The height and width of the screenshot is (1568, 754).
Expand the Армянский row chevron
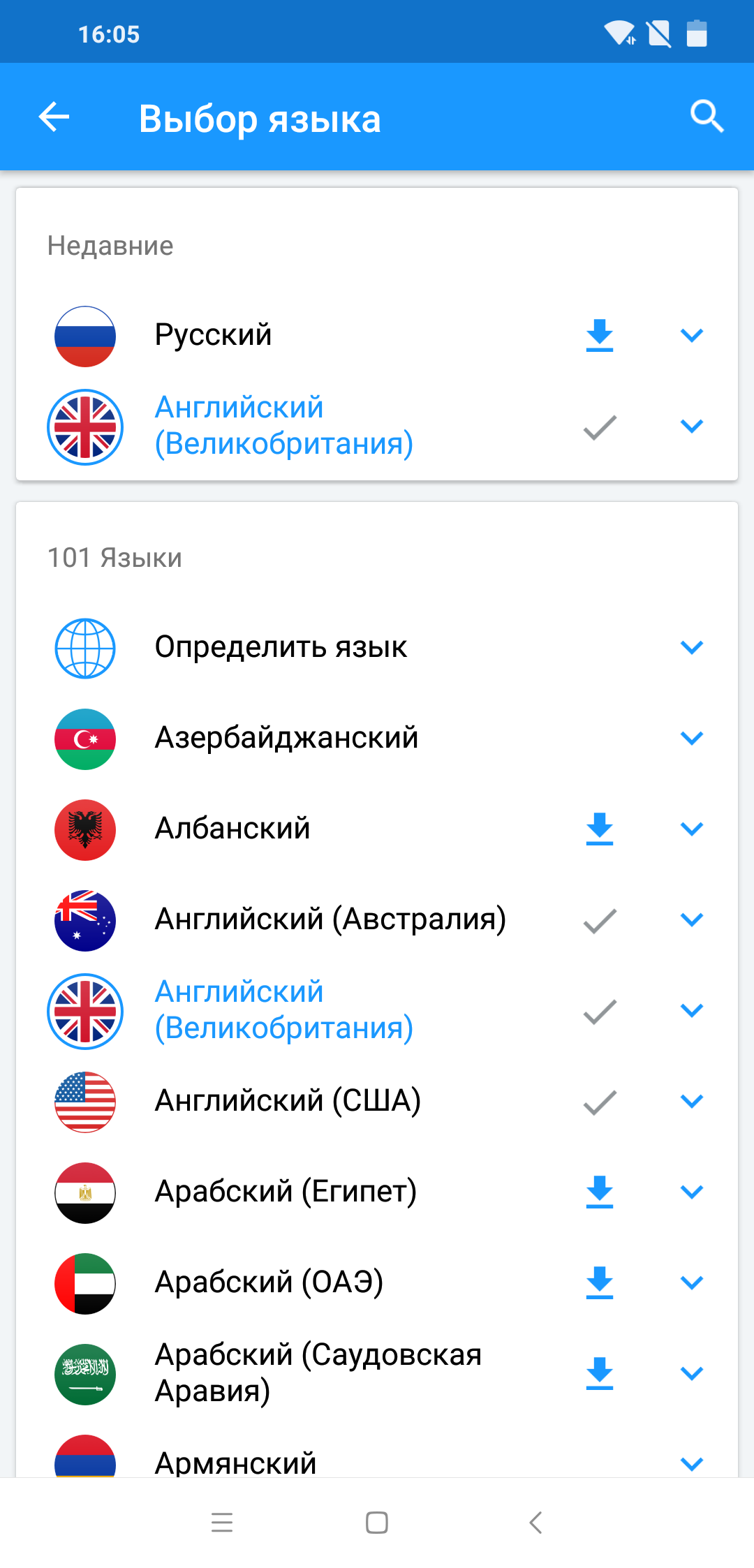click(692, 1464)
